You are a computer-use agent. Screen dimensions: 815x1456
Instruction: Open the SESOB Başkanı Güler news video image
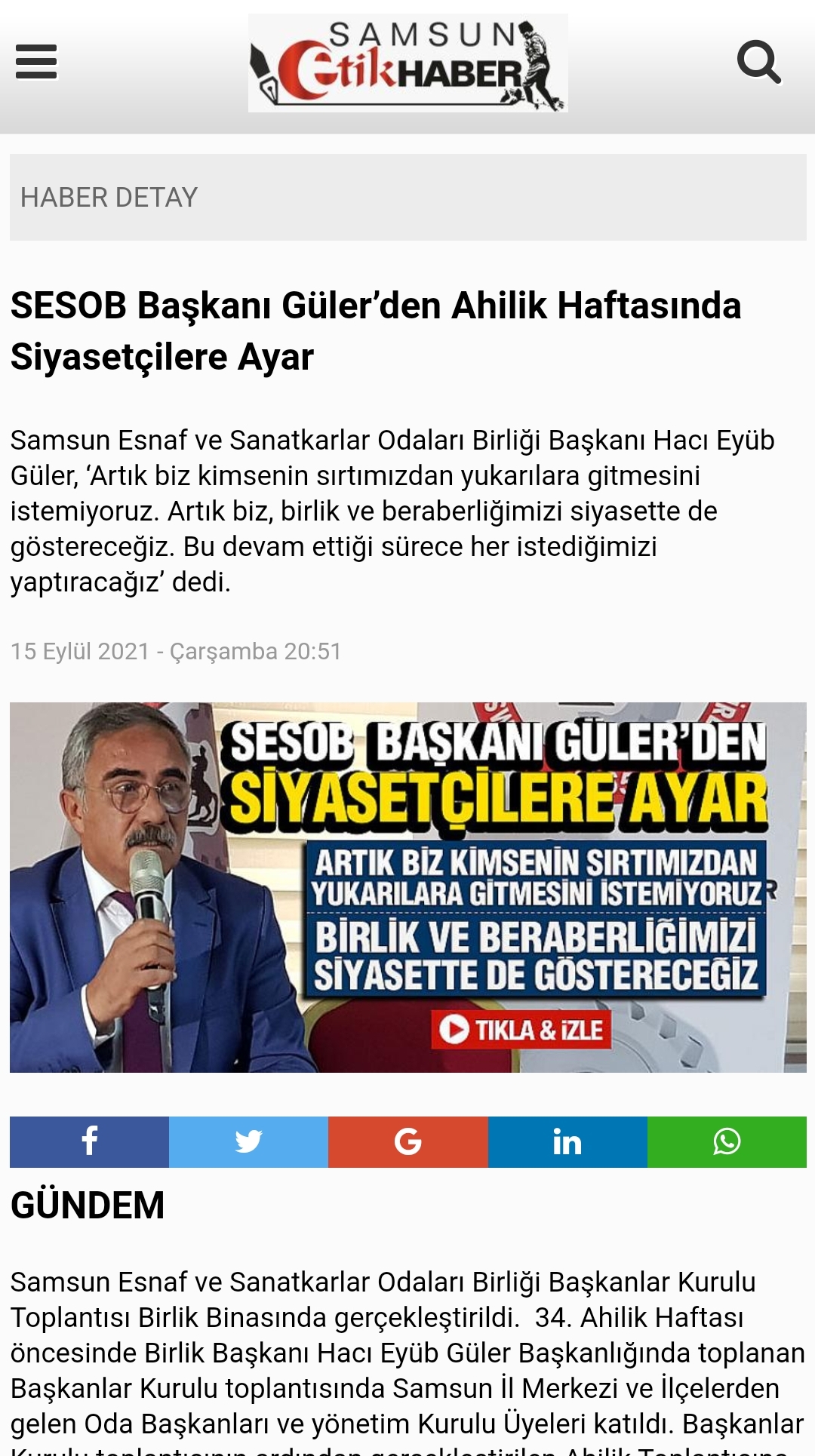(407, 887)
